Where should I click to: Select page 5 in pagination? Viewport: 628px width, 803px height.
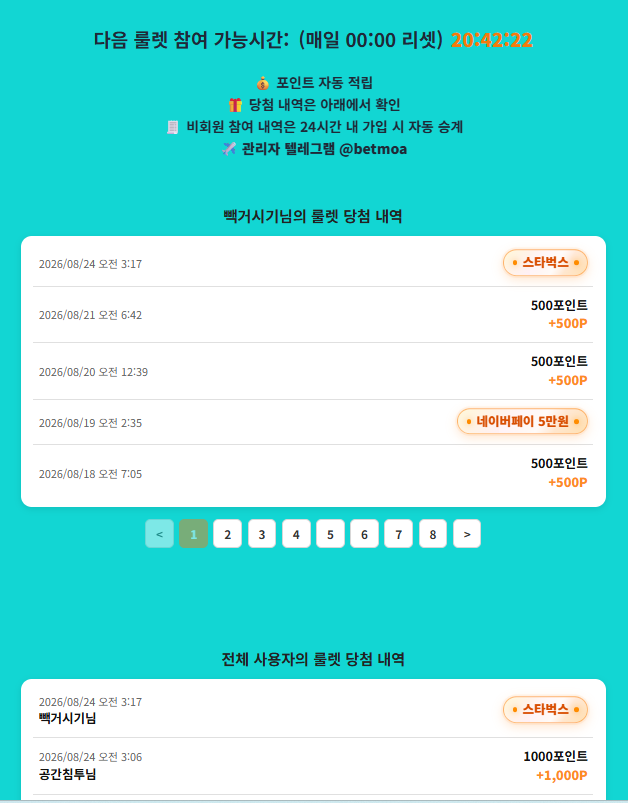pyautogui.click(x=330, y=534)
